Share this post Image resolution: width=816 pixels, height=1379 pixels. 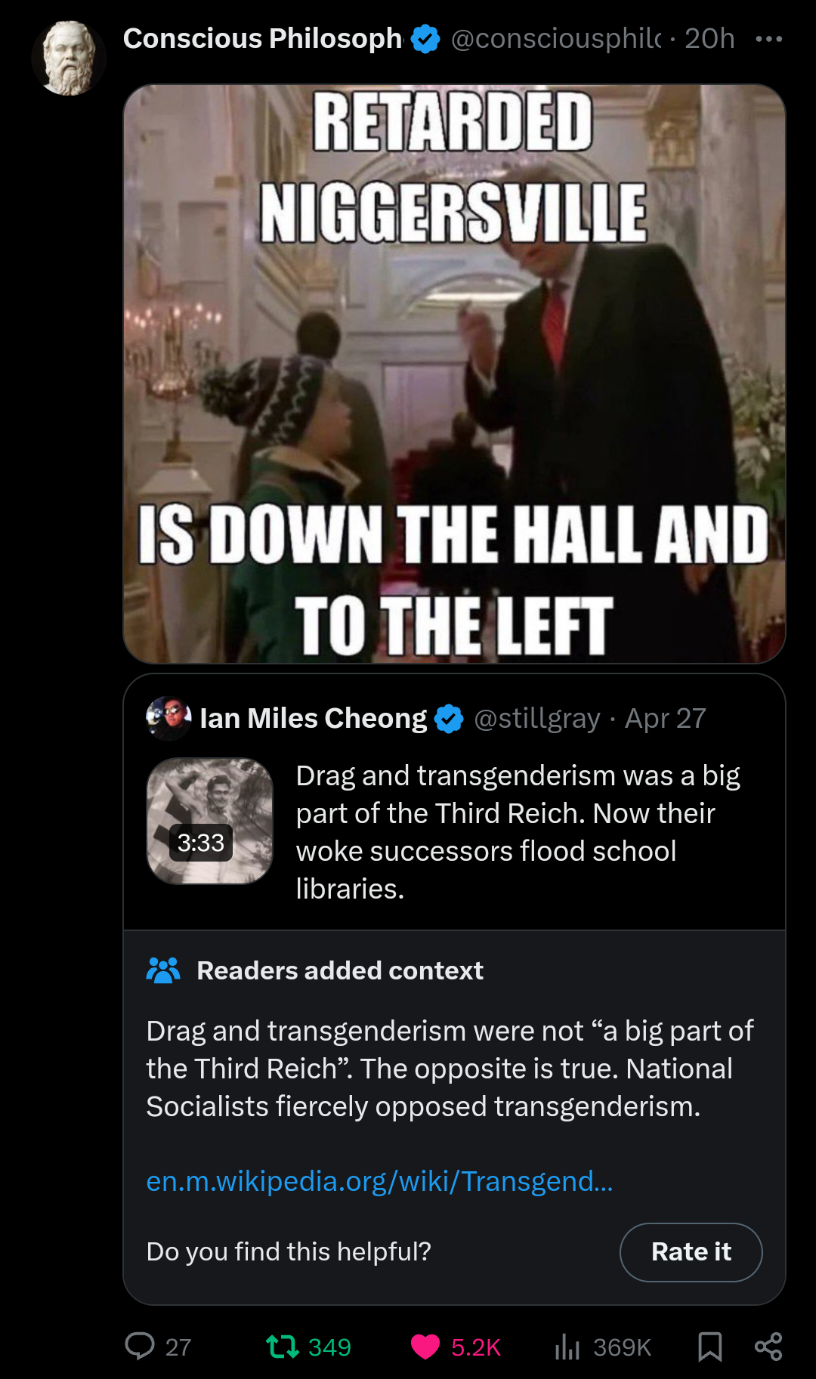point(768,1347)
